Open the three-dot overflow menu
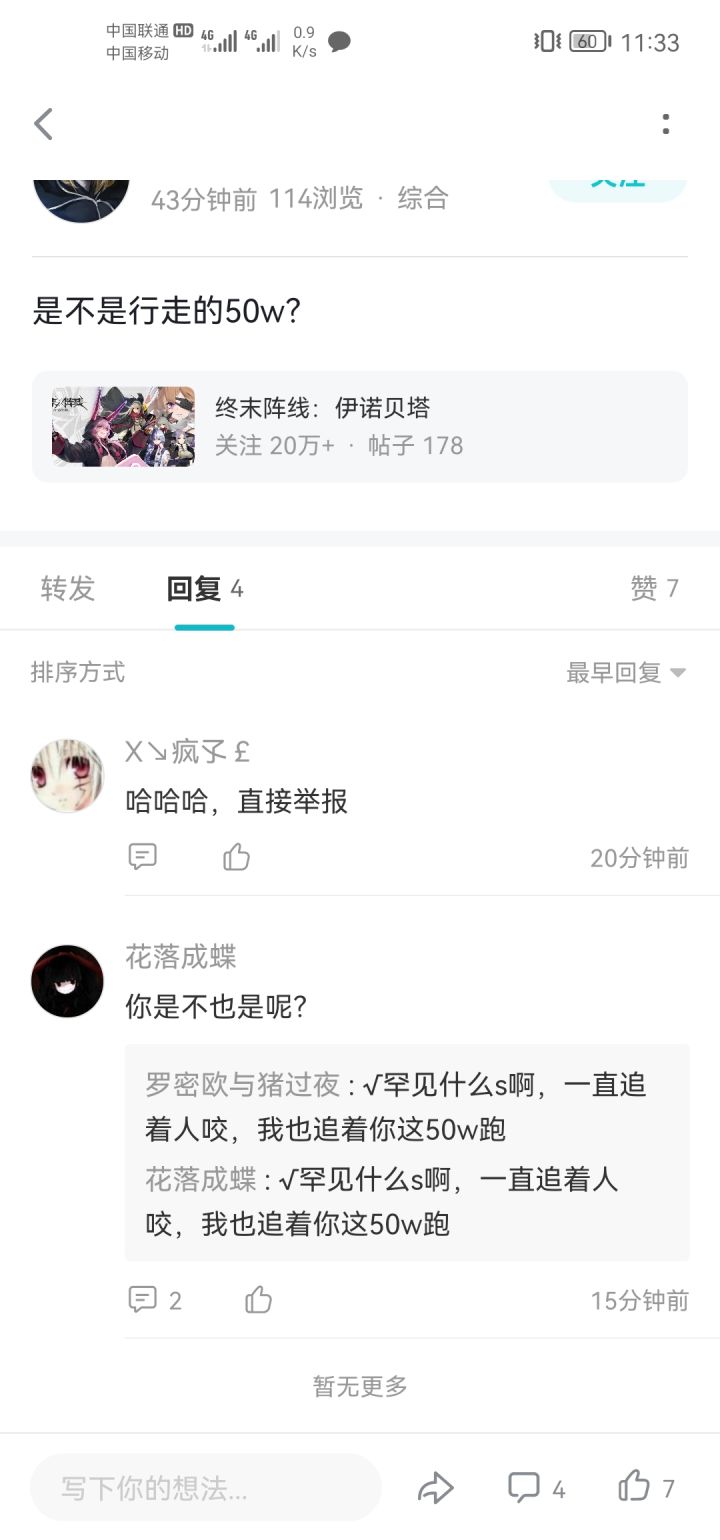 click(666, 124)
